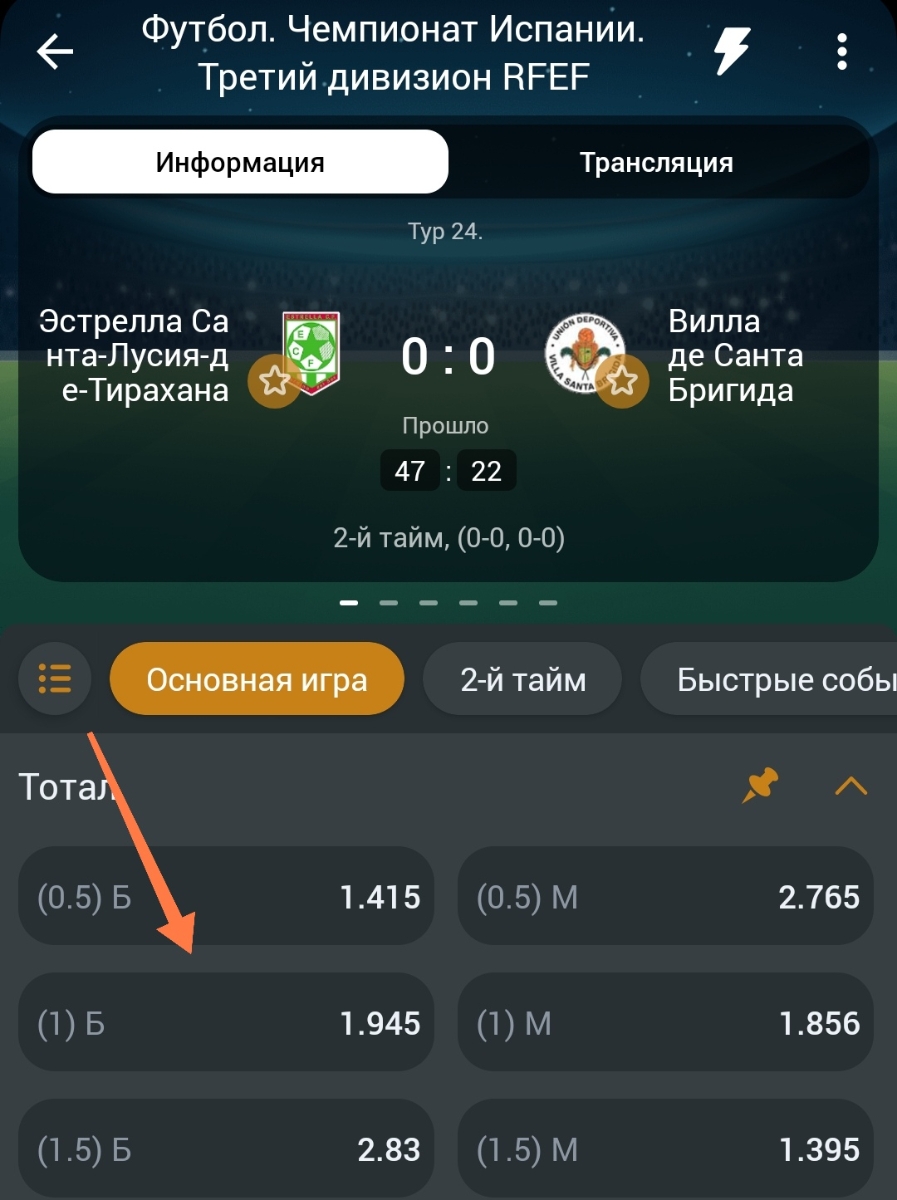The height and width of the screenshot is (1200, 897).
Task: Pin the Тотал market
Action: point(760,786)
